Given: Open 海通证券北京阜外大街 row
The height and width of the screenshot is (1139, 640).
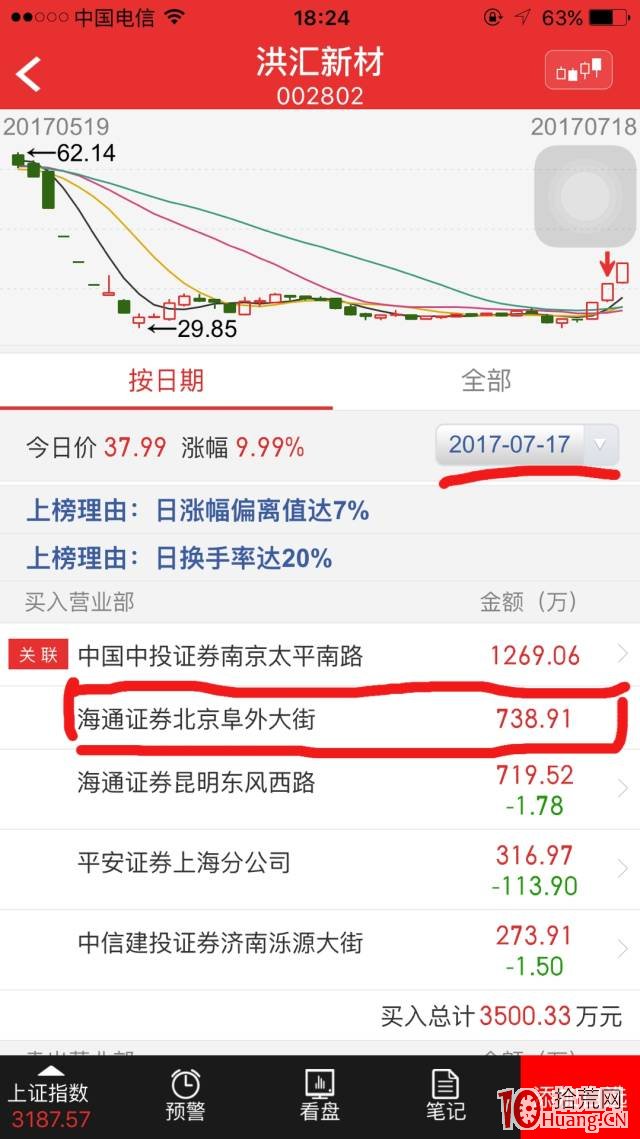Looking at the screenshot, I should (x=320, y=718).
